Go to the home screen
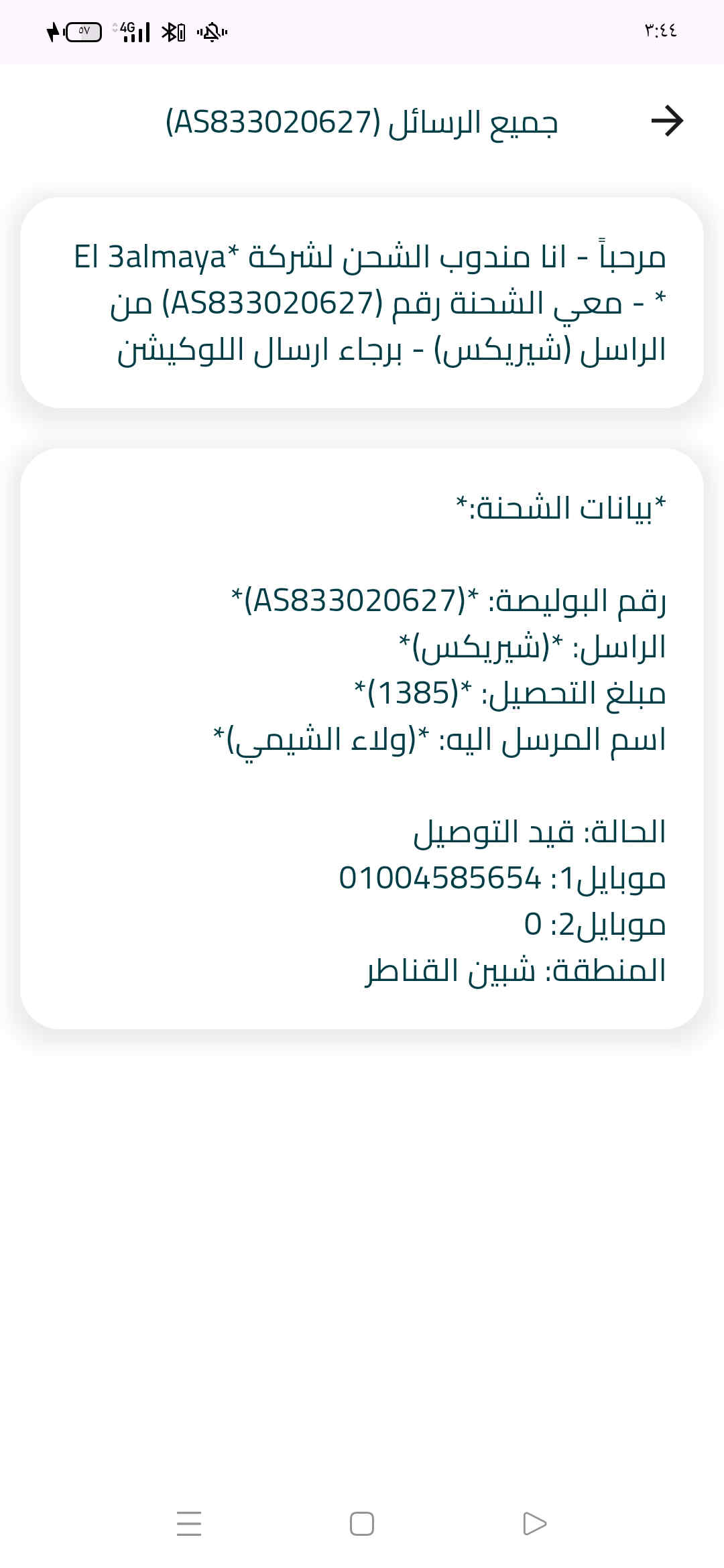 pos(362,1523)
